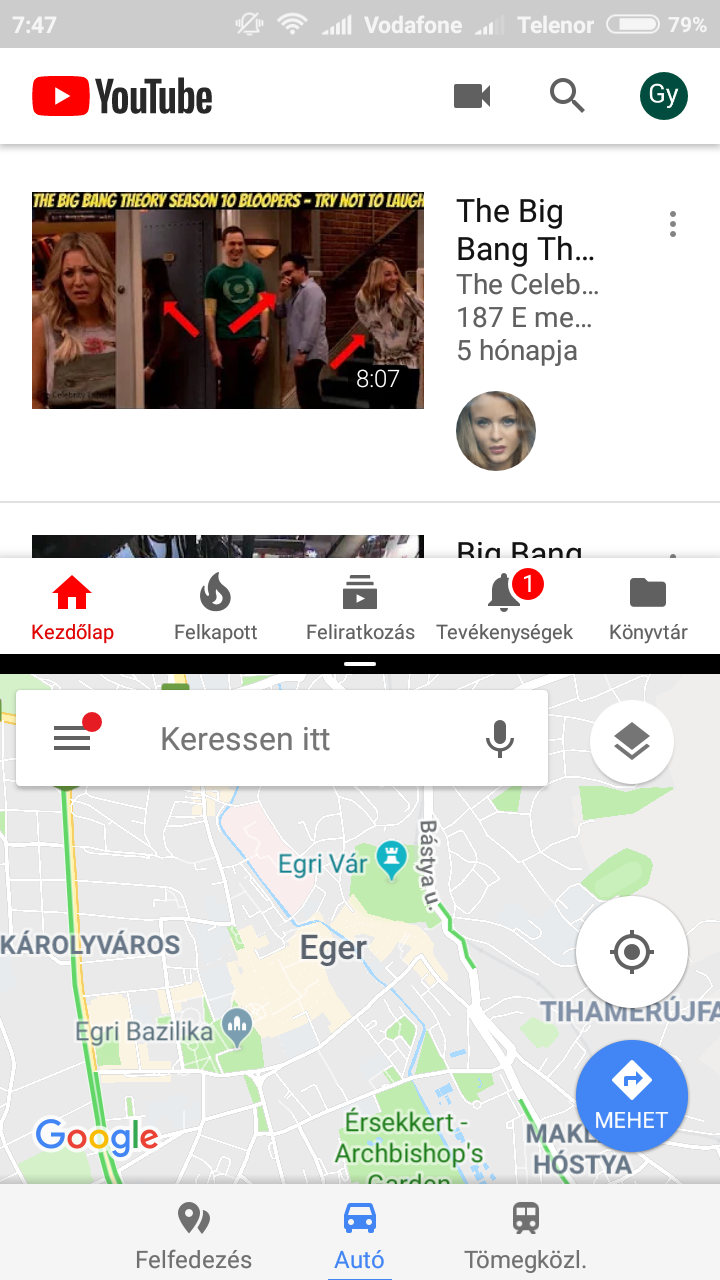
Task: Start voice search with the microphone
Action: [500, 739]
